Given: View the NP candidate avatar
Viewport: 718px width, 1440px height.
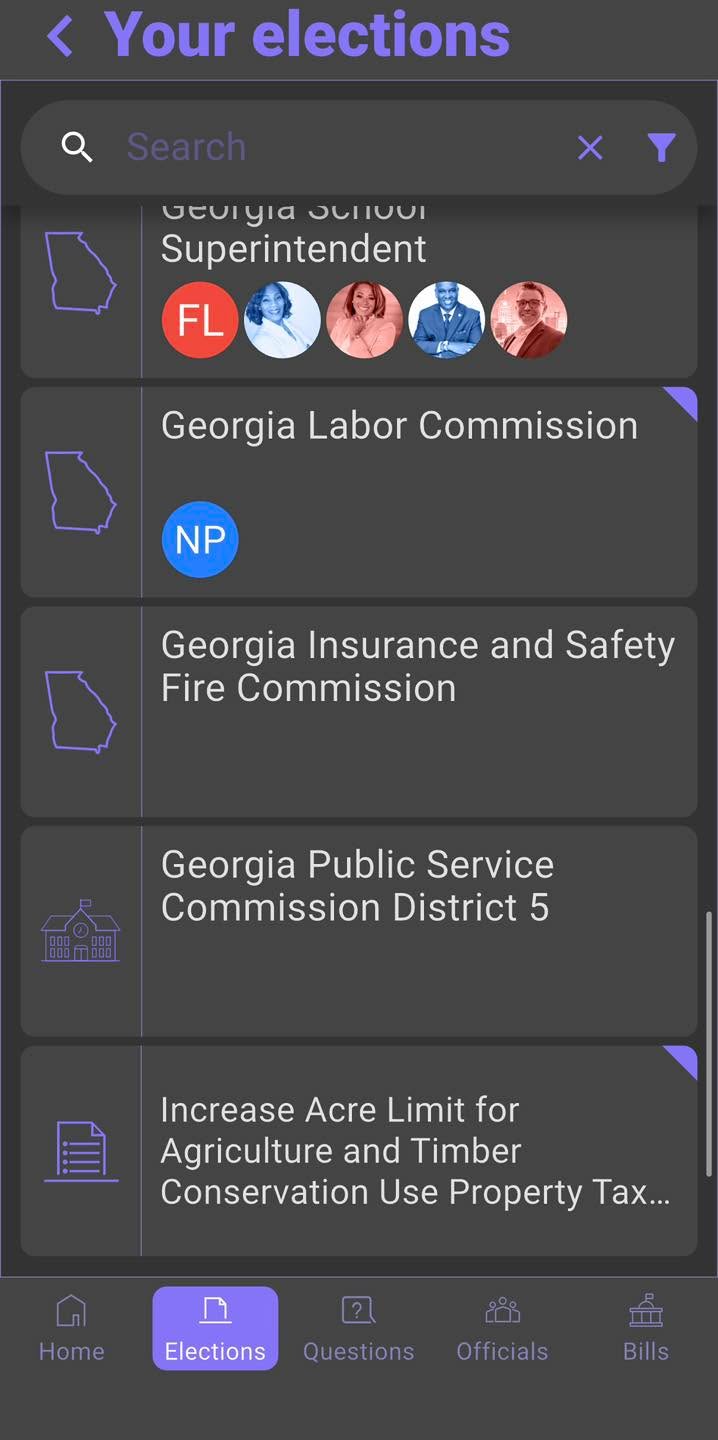Looking at the screenshot, I should point(200,540).
